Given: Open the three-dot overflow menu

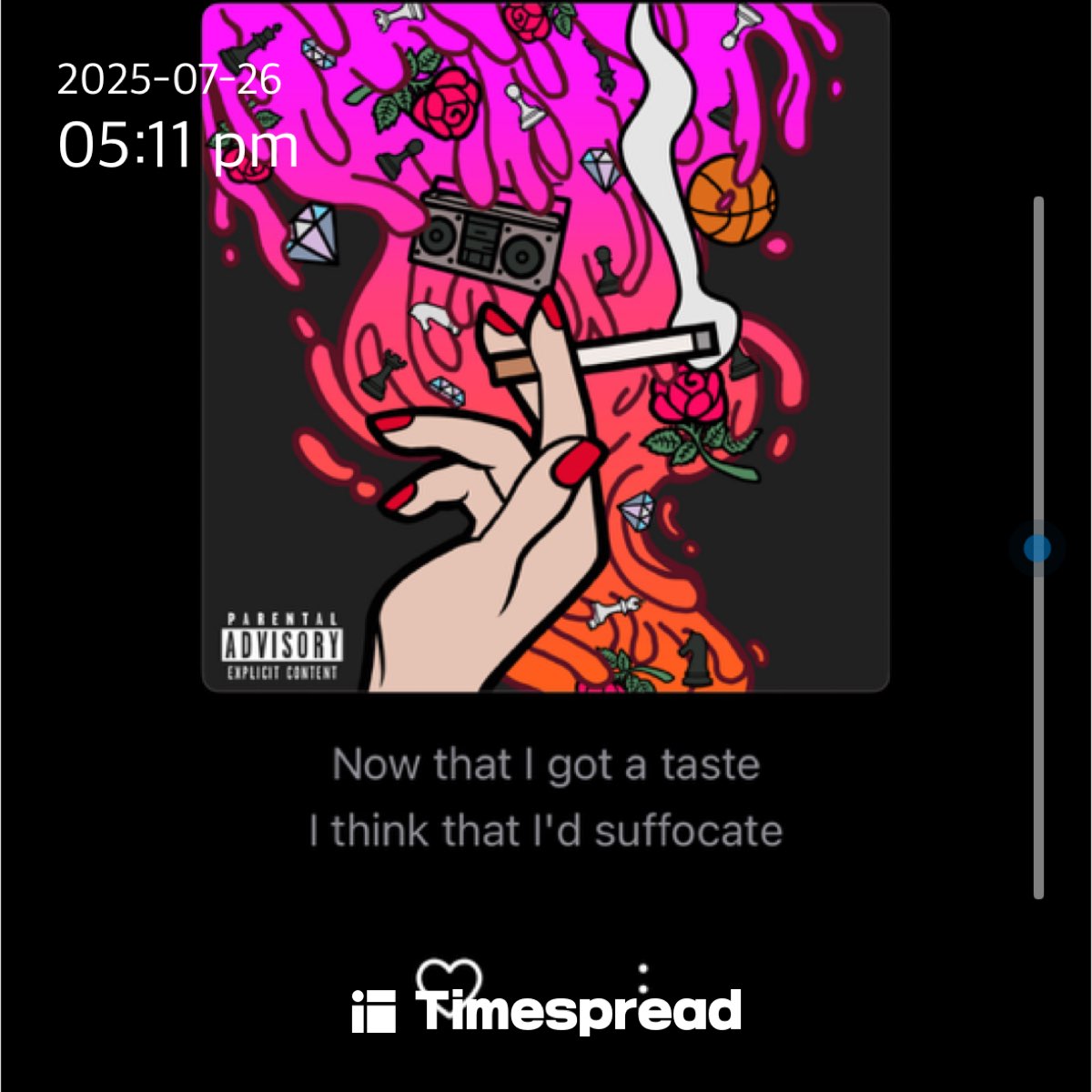Looking at the screenshot, I should [643, 979].
